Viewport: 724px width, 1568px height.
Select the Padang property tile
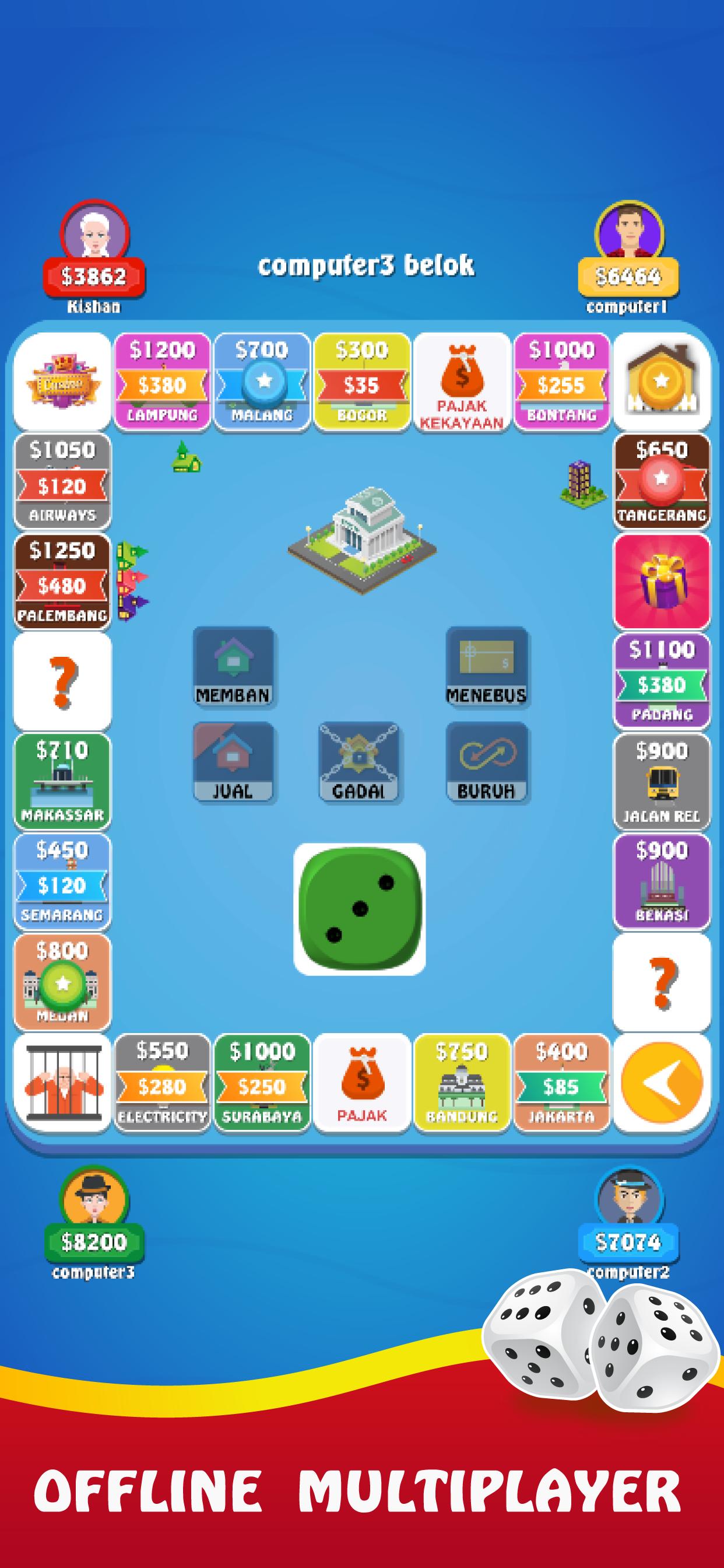coord(662,681)
